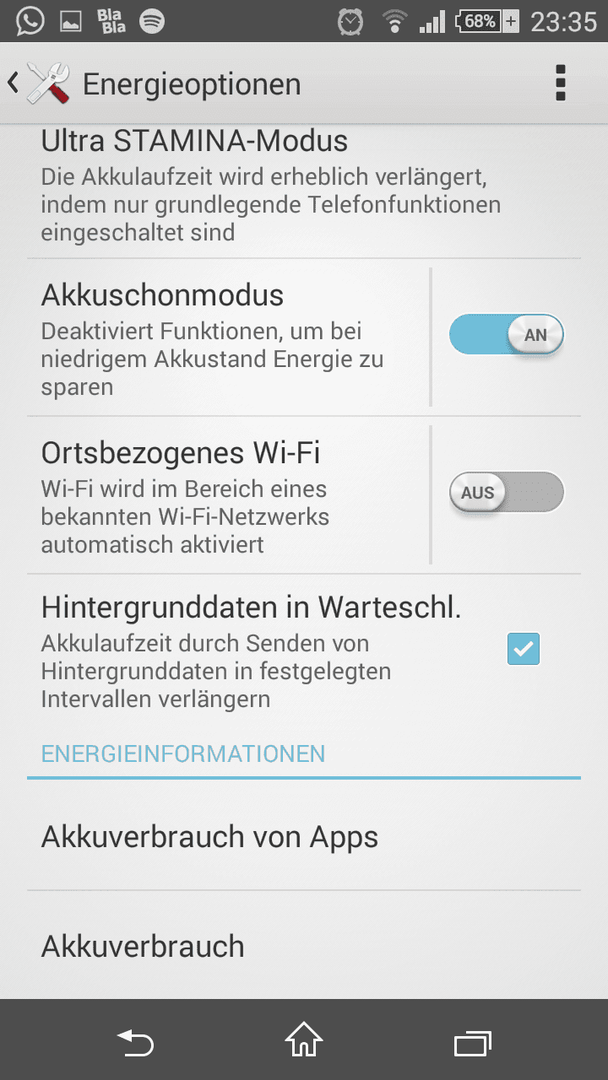Screen dimensions: 608x1080
Task: Tap the system home button
Action: click(x=304, y=1040)
